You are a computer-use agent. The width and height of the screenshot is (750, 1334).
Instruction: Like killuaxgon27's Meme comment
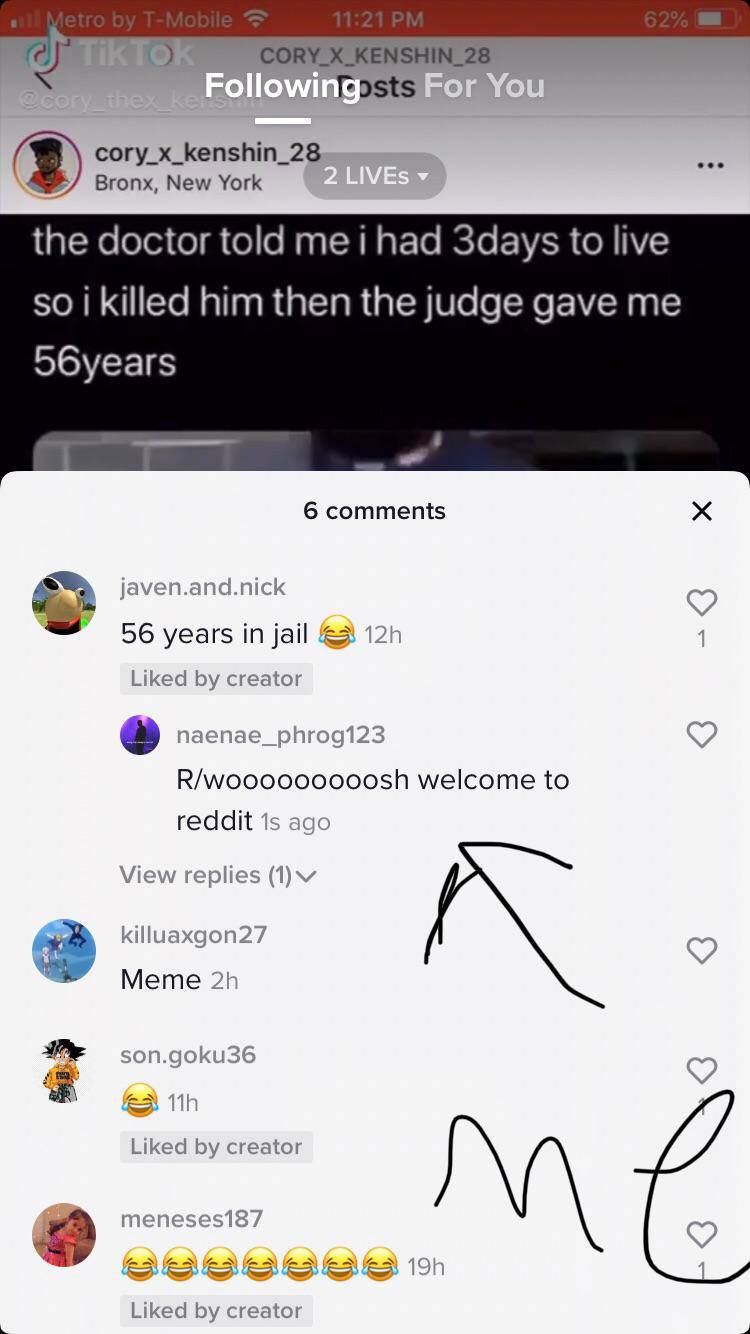tap(702, 950)
